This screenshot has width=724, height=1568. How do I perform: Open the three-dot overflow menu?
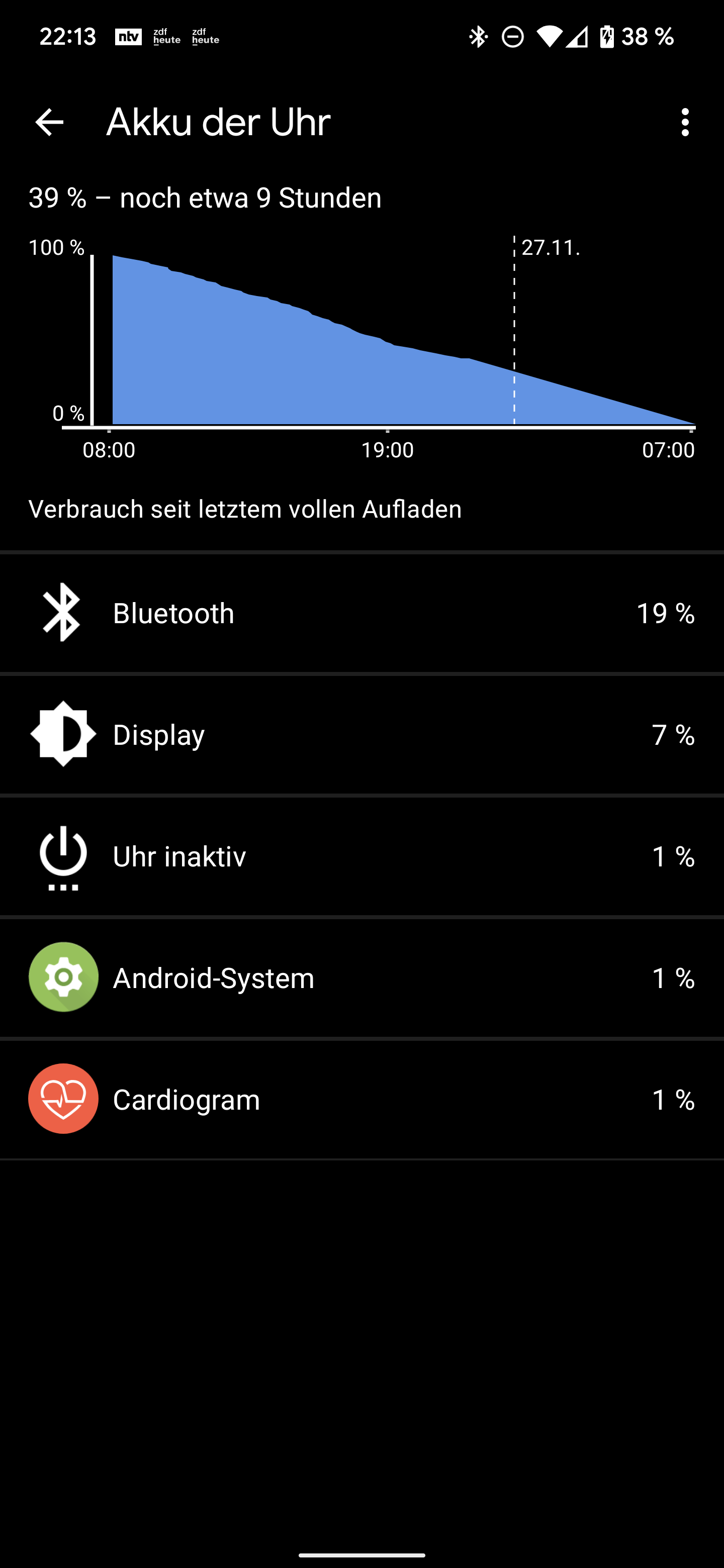685,122
